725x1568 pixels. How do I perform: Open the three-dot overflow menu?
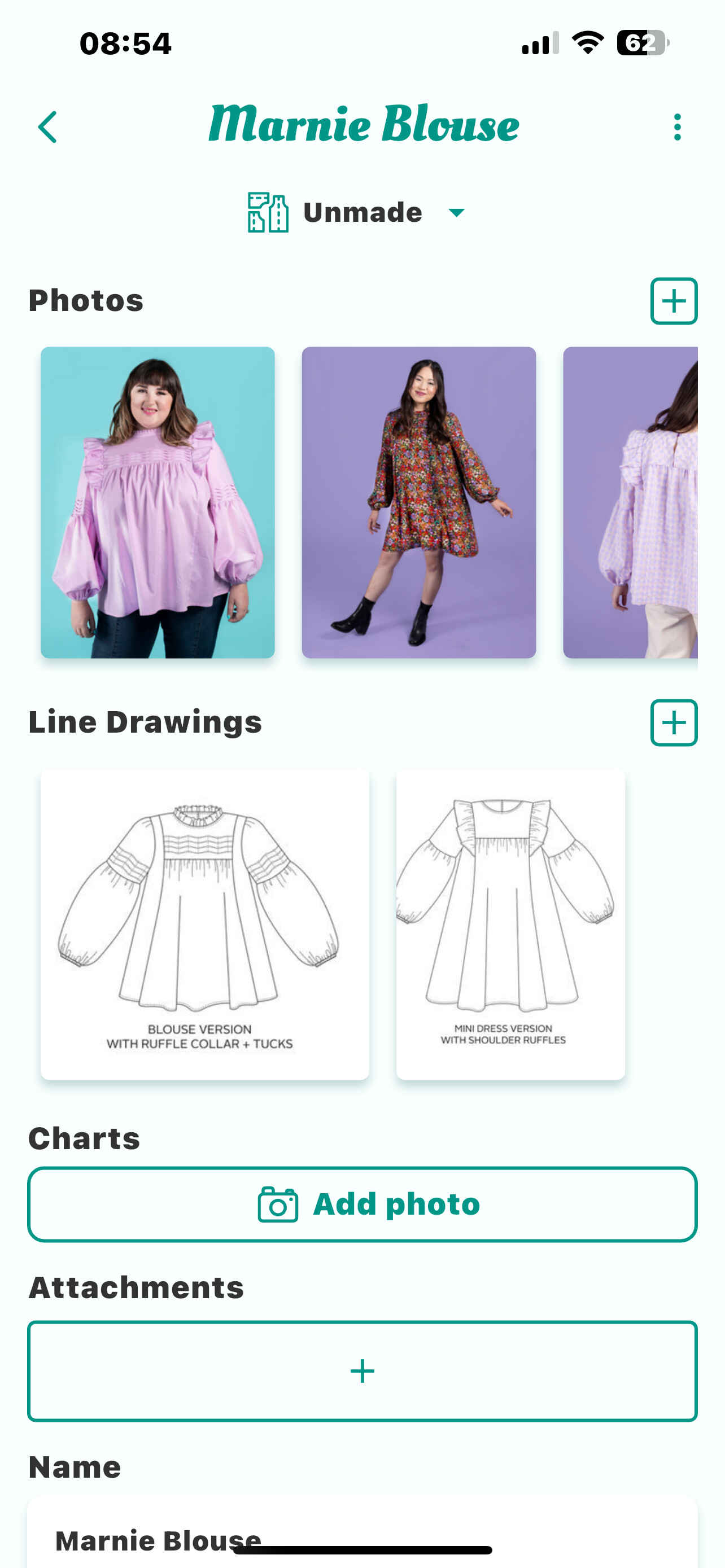pos(677,126)
